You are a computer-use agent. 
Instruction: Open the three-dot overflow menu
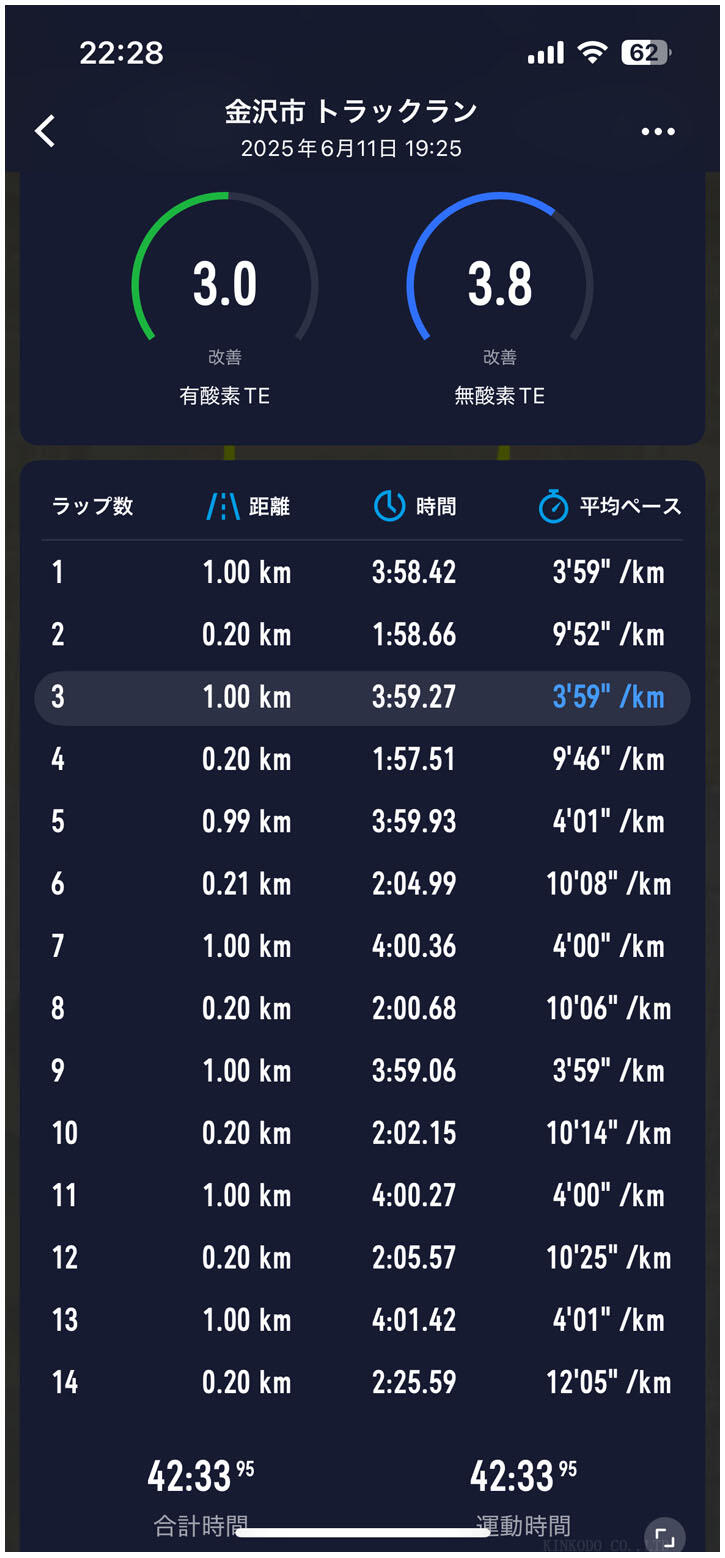657,131
